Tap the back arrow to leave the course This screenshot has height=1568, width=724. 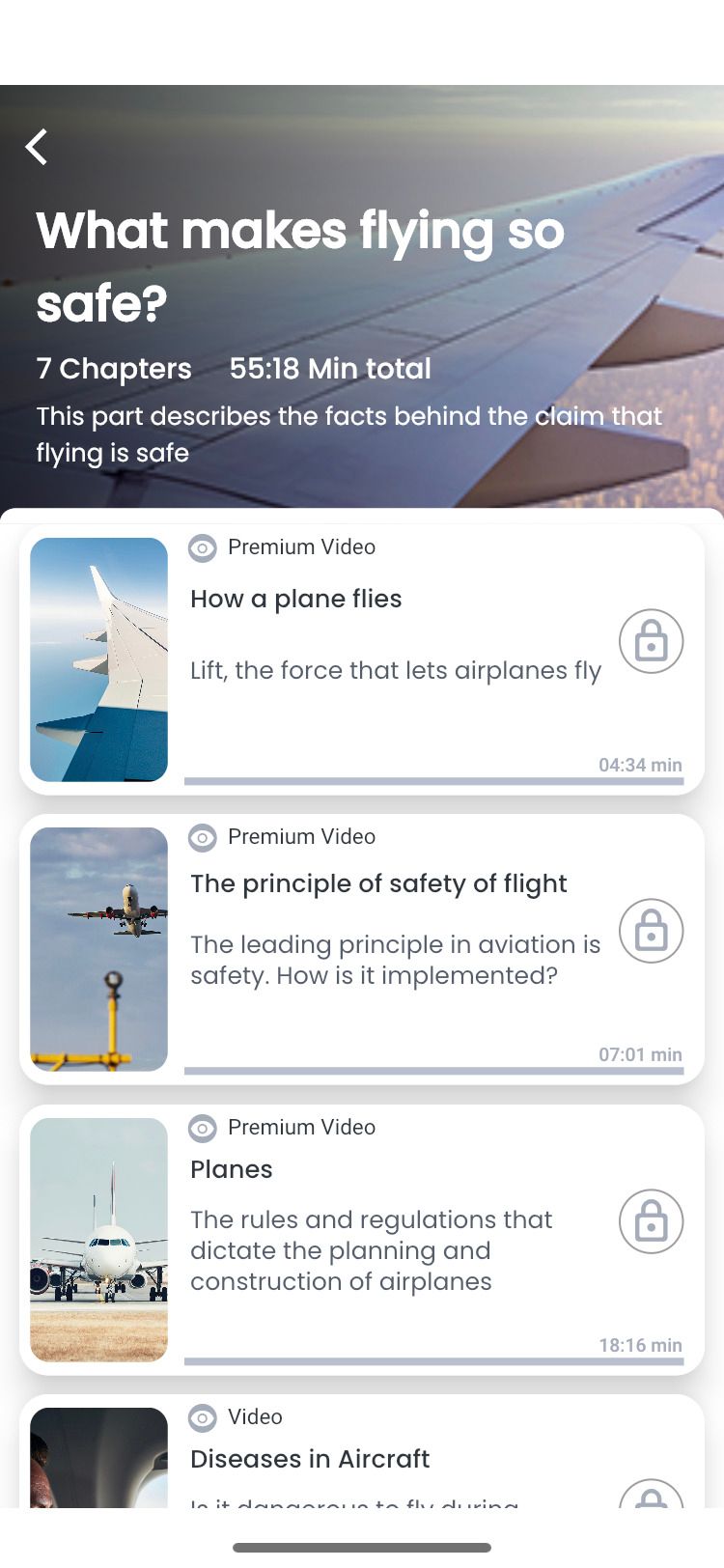(x=36, y=147)
